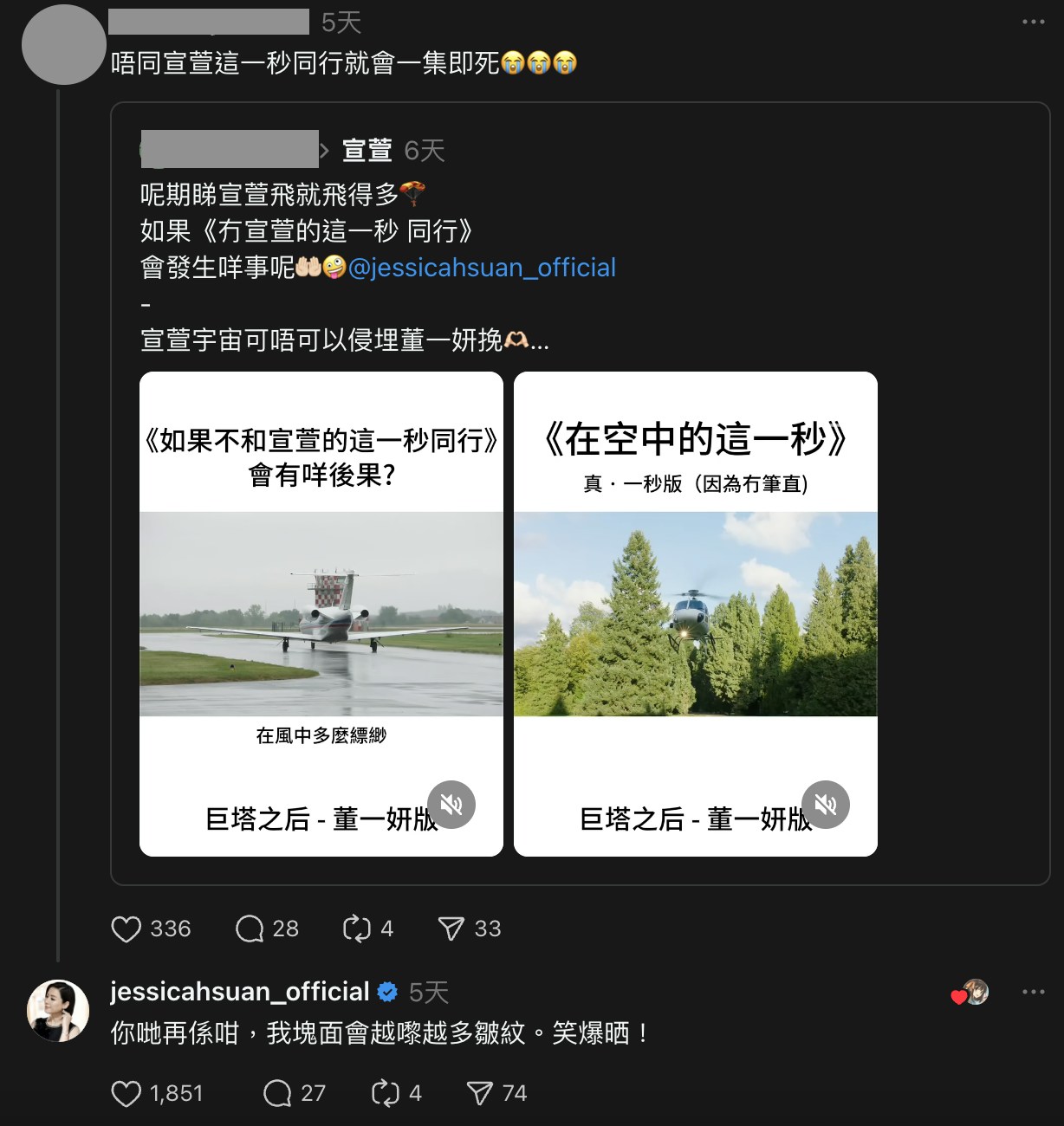Open the 28 replies of the top post
Image resolution: width=1064 pixels, height=1126 pixels.
tap(250, 929)
